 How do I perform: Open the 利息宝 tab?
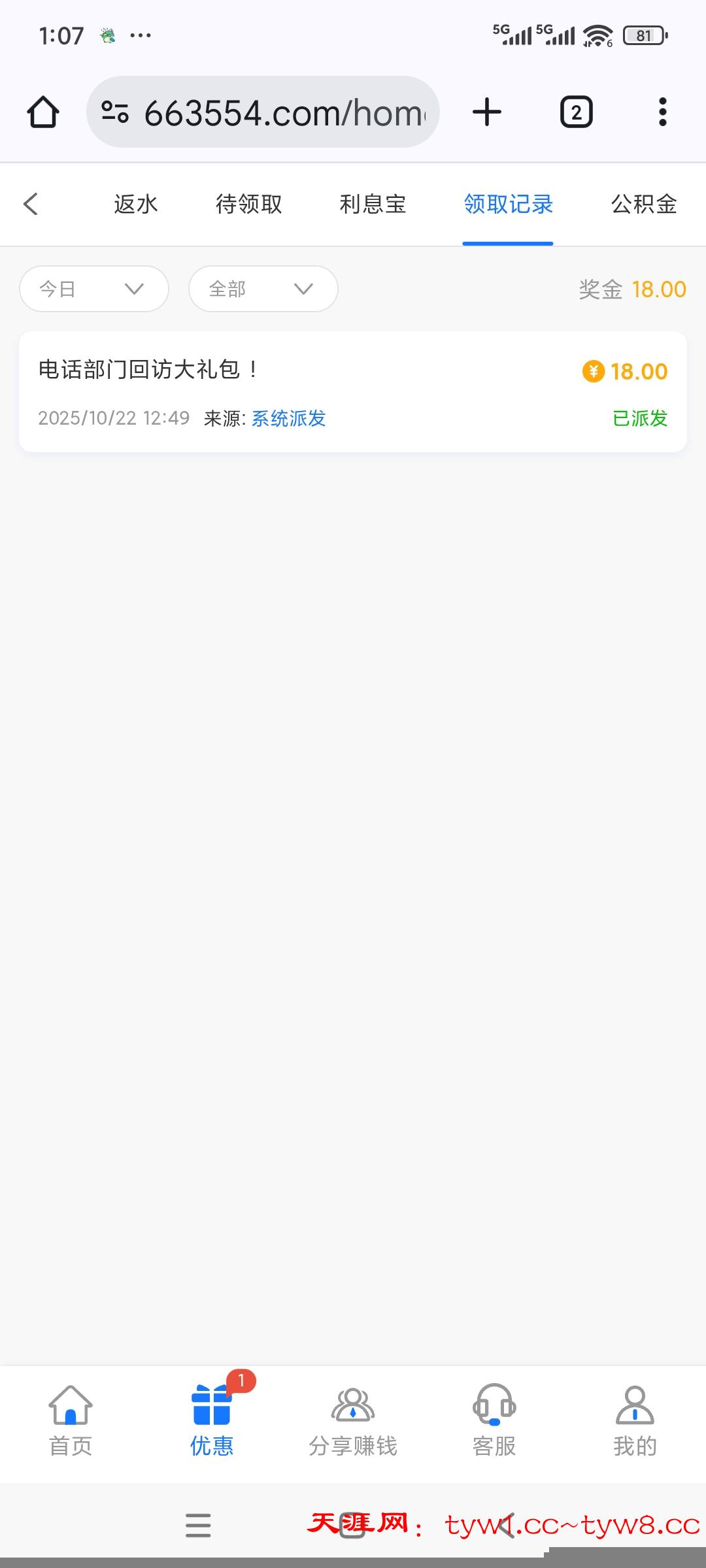tap(373, 204)
